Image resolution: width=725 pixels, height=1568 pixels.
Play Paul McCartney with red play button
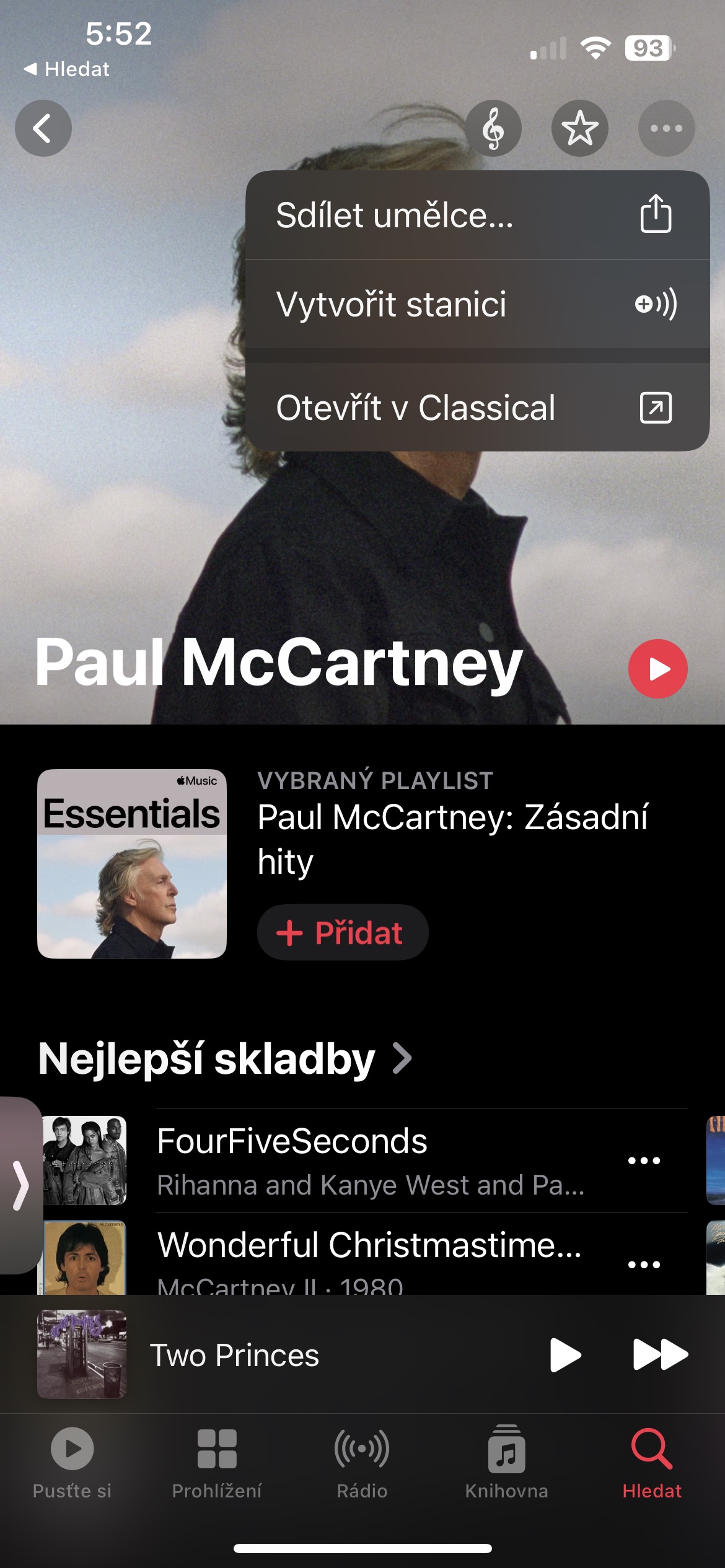[657, 669]
